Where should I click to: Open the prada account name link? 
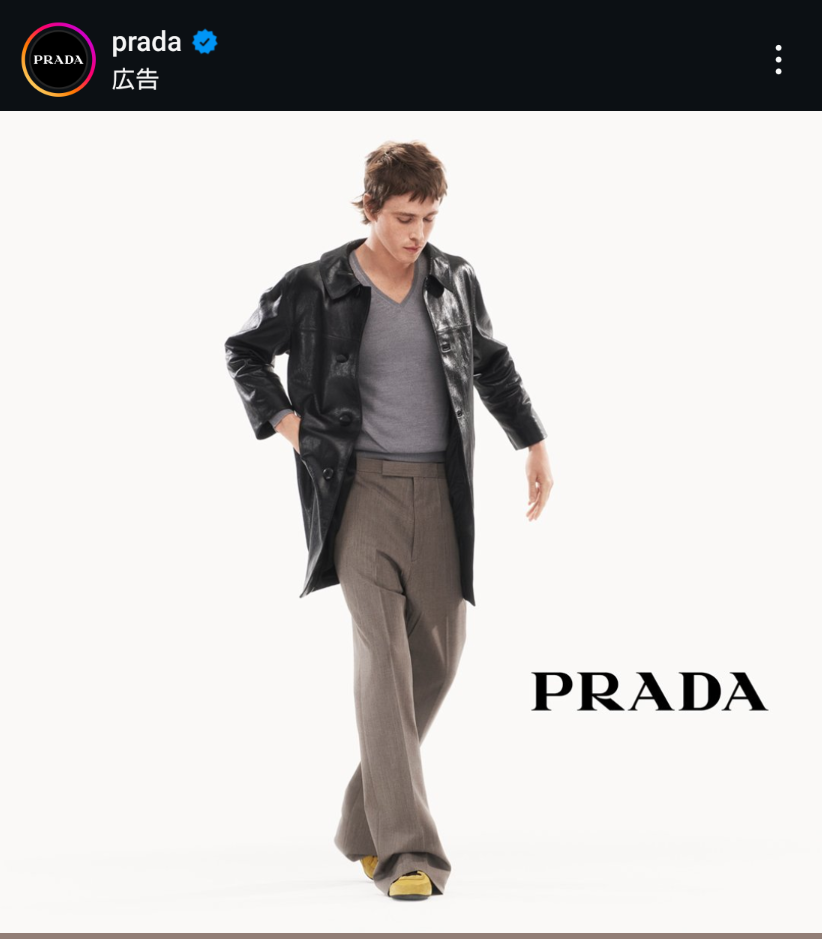pyautogui.click(x=146, y=42)
